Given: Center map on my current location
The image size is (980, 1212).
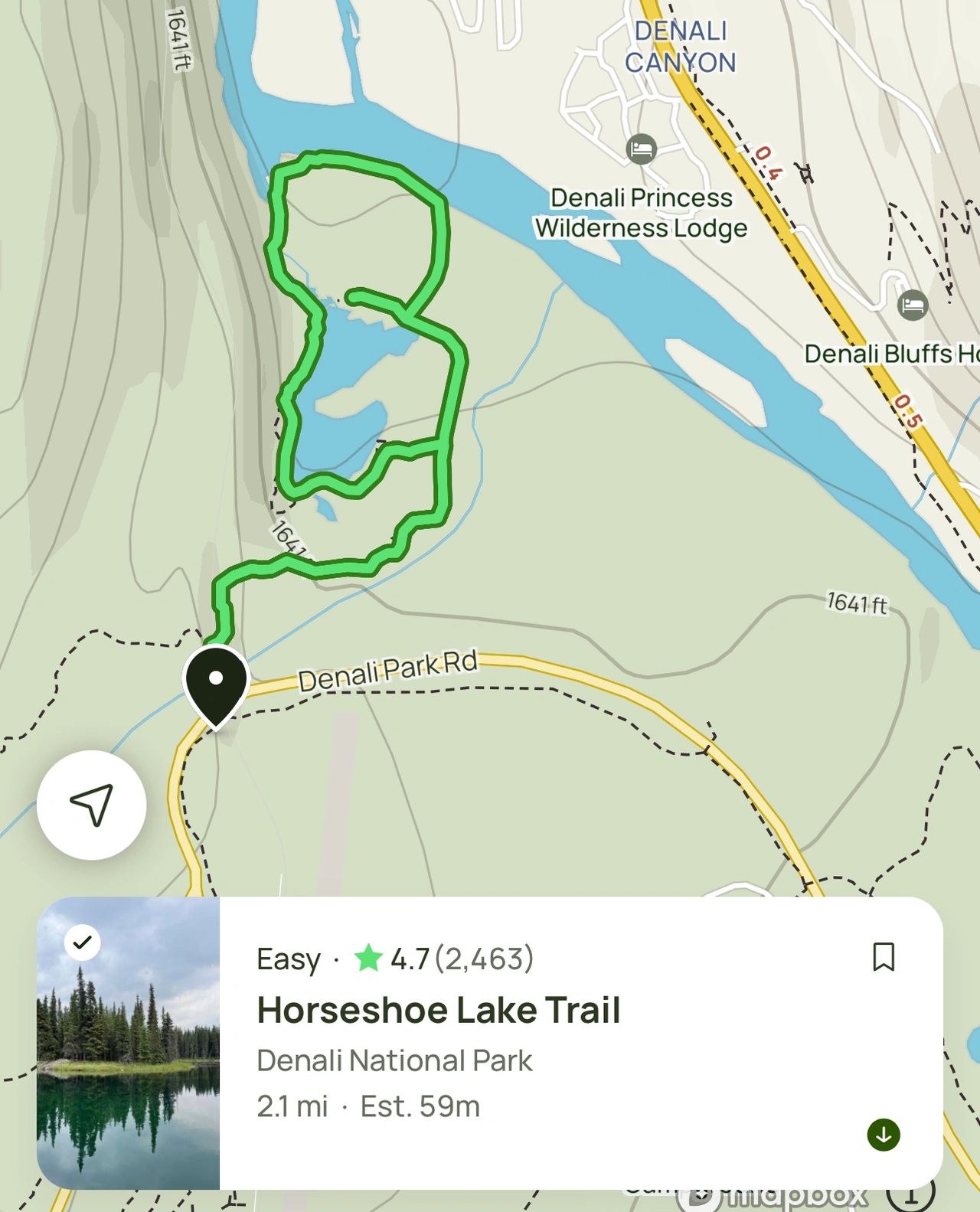Looking at the screenshot, I should (x=91, y=805).
